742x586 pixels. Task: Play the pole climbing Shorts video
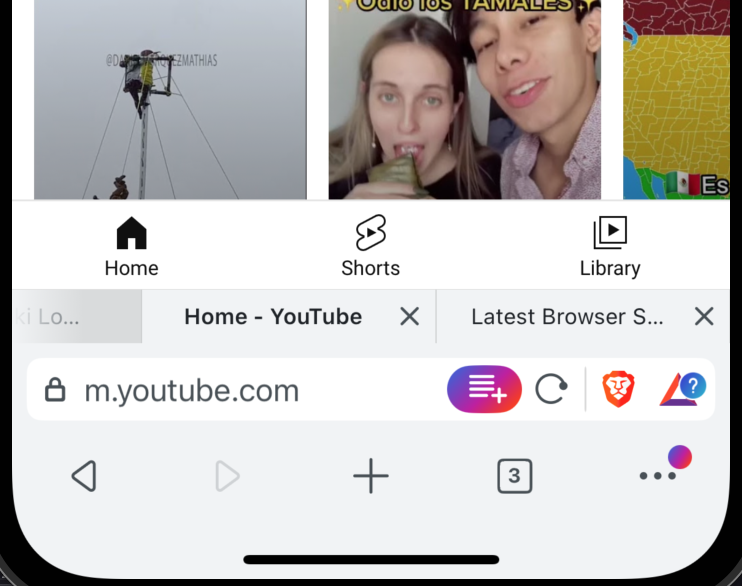(x=170, y=100)
